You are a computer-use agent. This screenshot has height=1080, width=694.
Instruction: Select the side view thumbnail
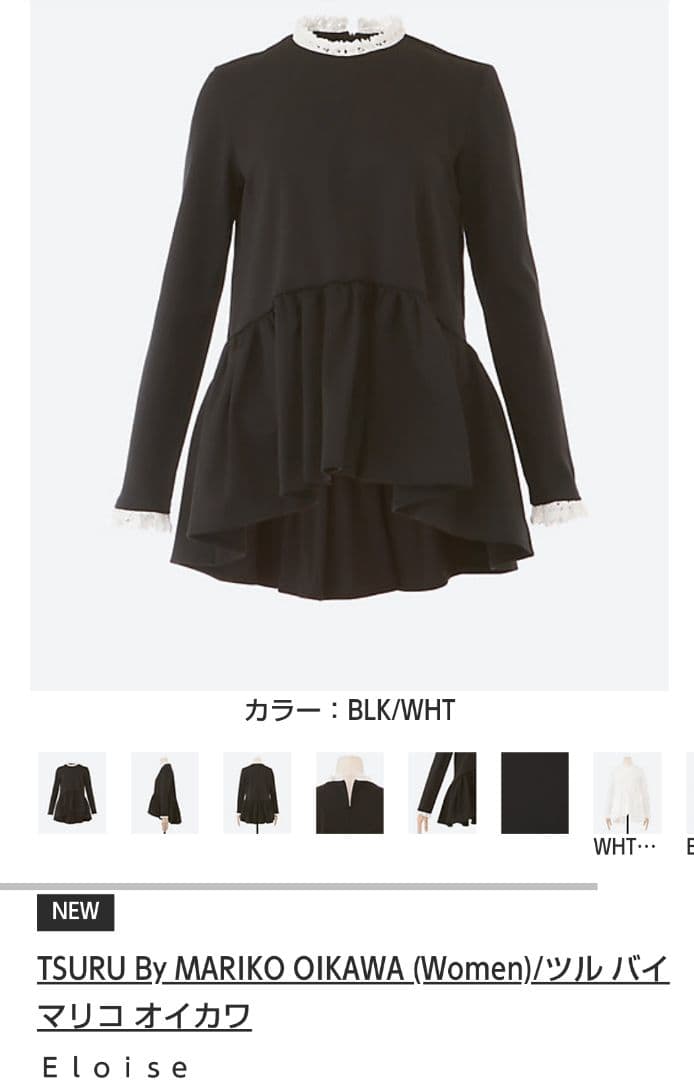[x=165, y=792]
